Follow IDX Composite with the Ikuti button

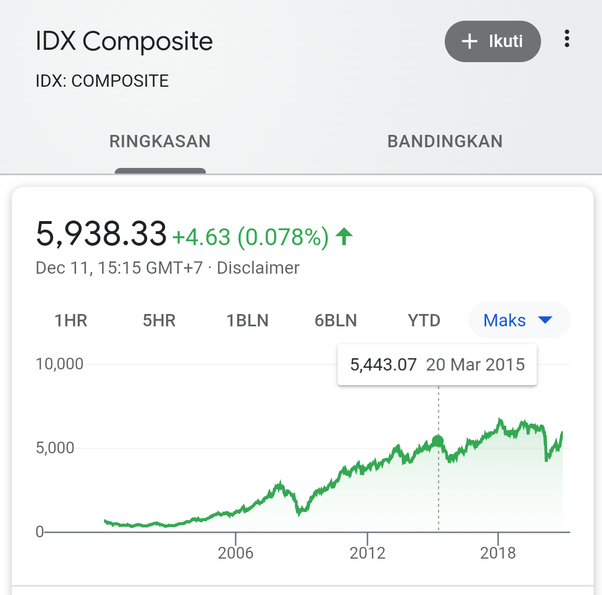coord(492,42)
